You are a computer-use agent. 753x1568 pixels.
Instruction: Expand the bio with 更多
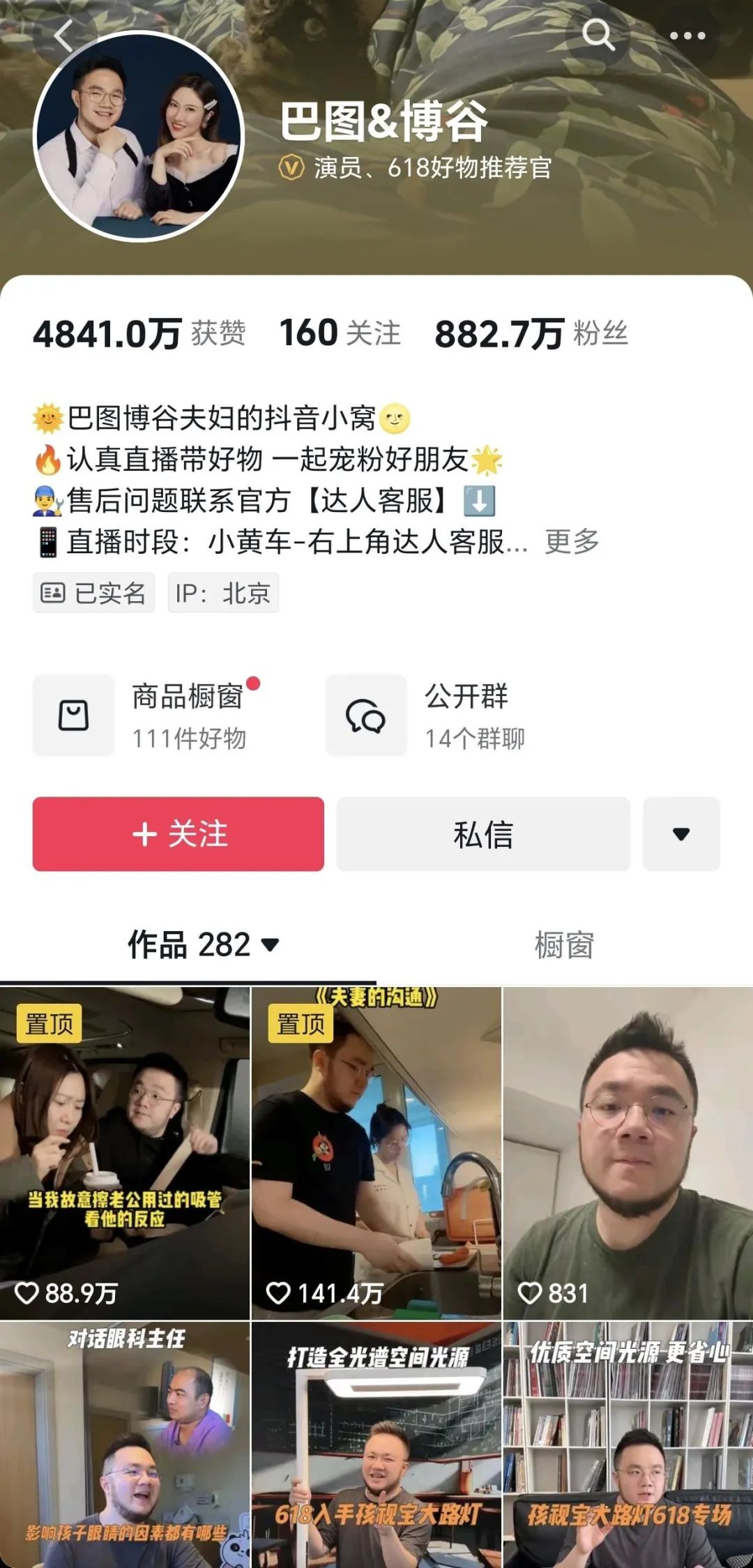(572, 541)
